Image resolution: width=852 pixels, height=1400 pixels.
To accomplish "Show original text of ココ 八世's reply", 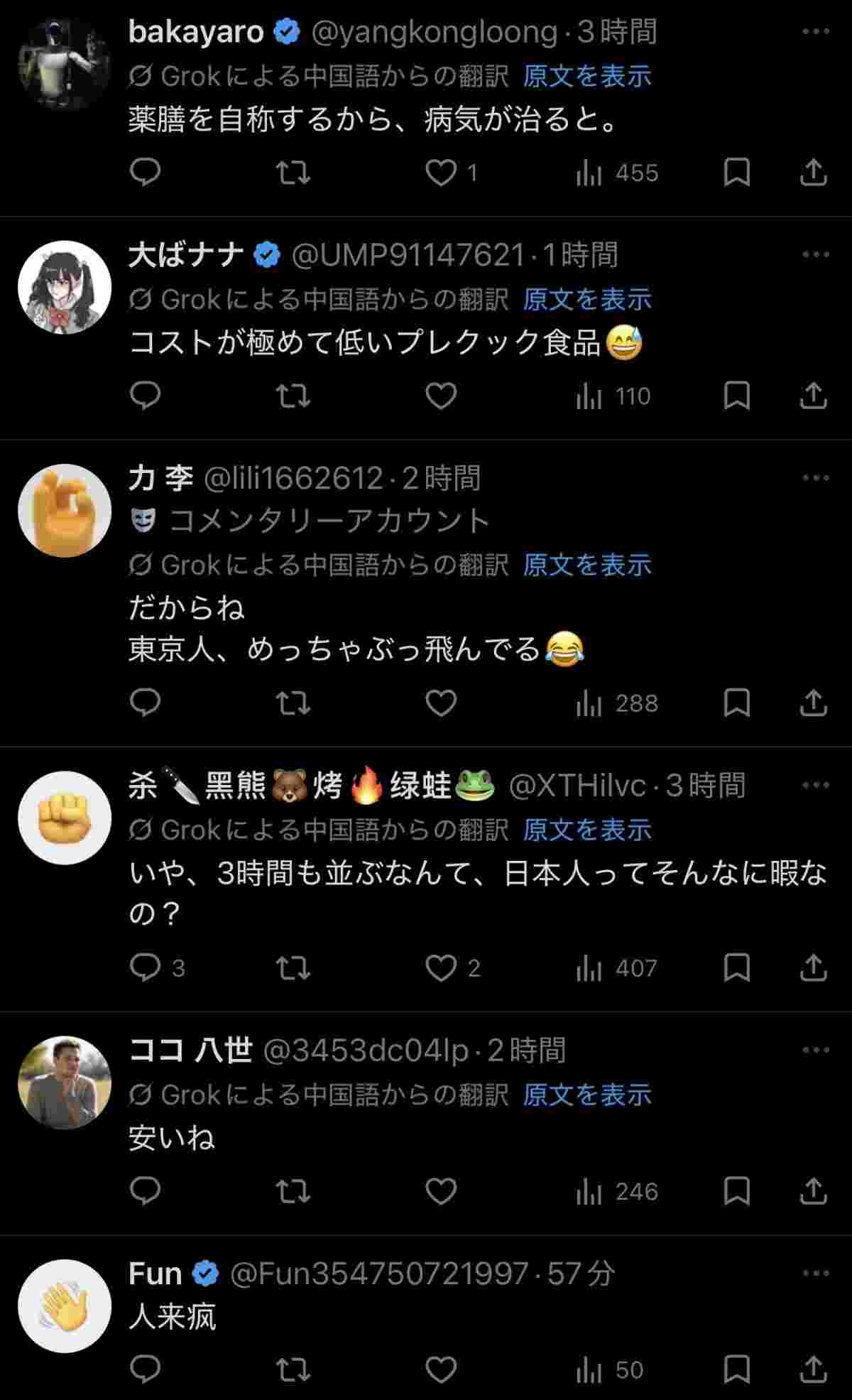I will 586,1095.
